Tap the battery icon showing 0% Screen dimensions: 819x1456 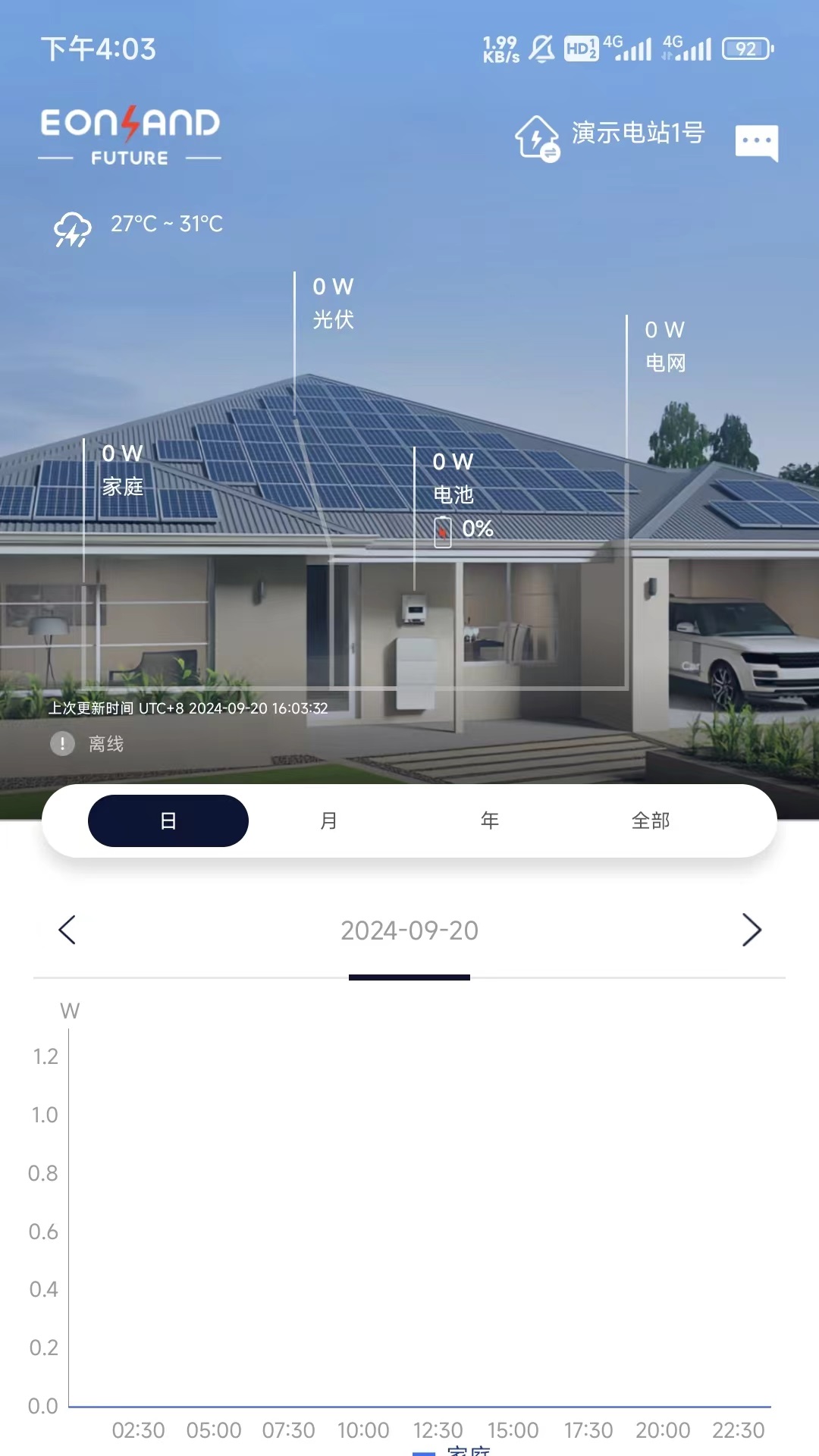point(443,531)
